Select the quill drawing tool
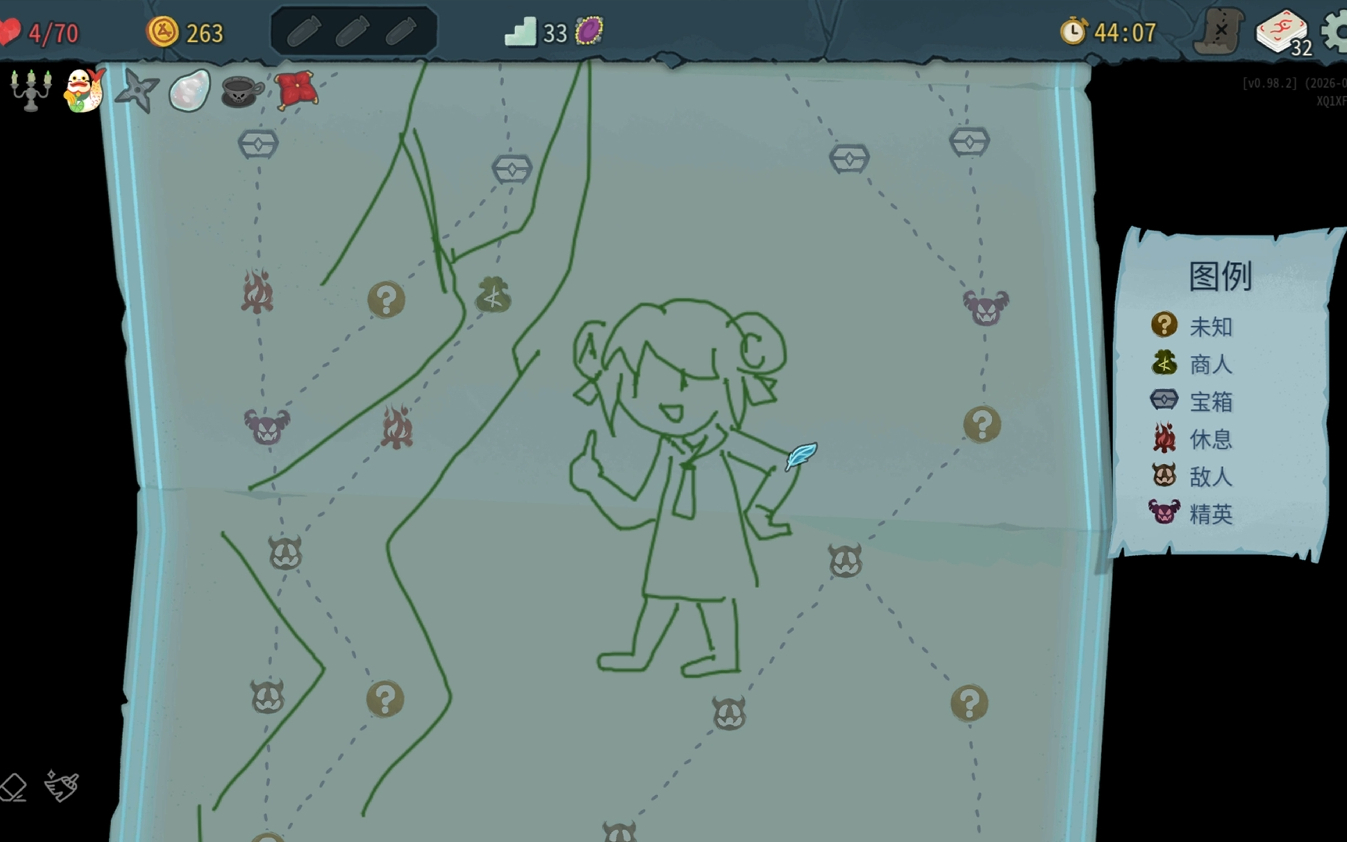1347x842 pixels. coord(61,786)
